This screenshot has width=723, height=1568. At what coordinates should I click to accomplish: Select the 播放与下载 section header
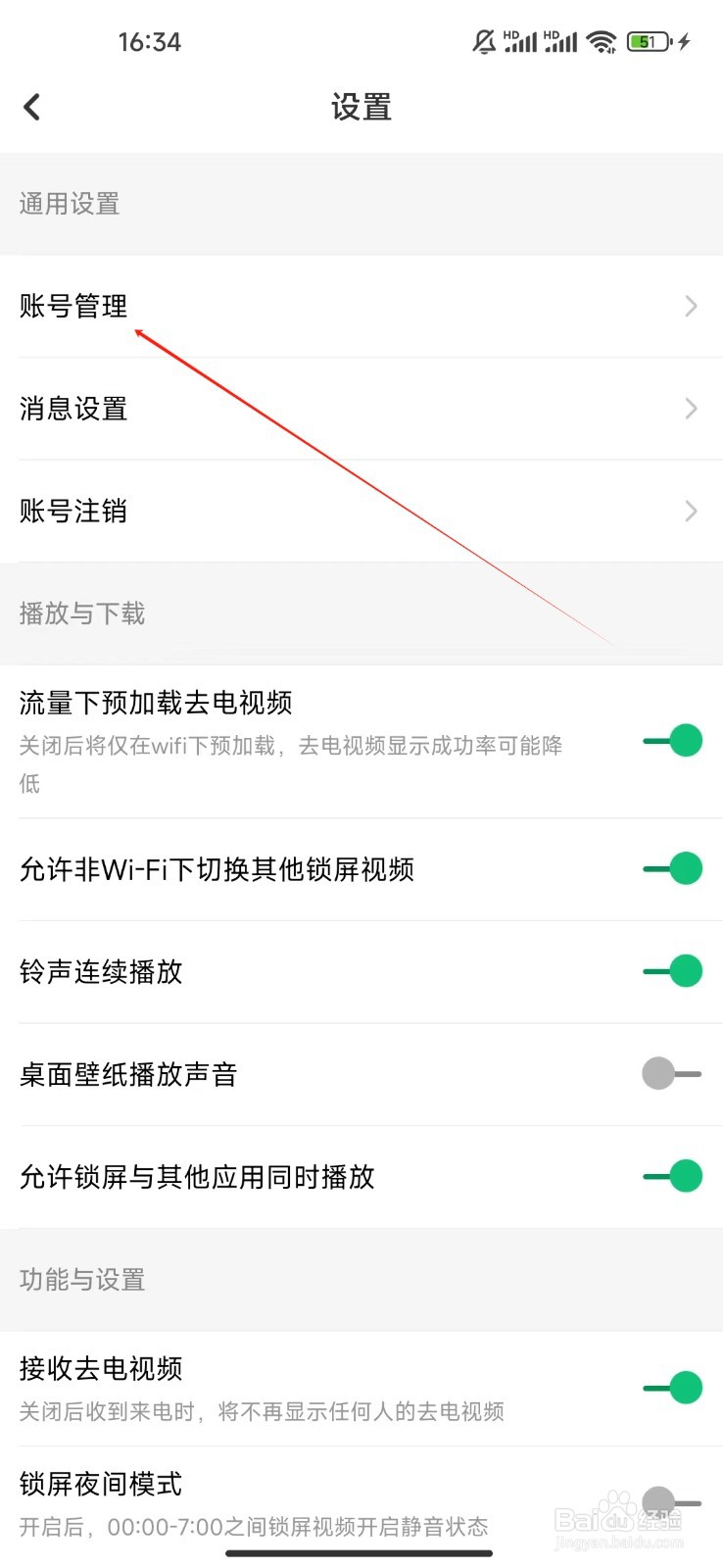point(82,614)
